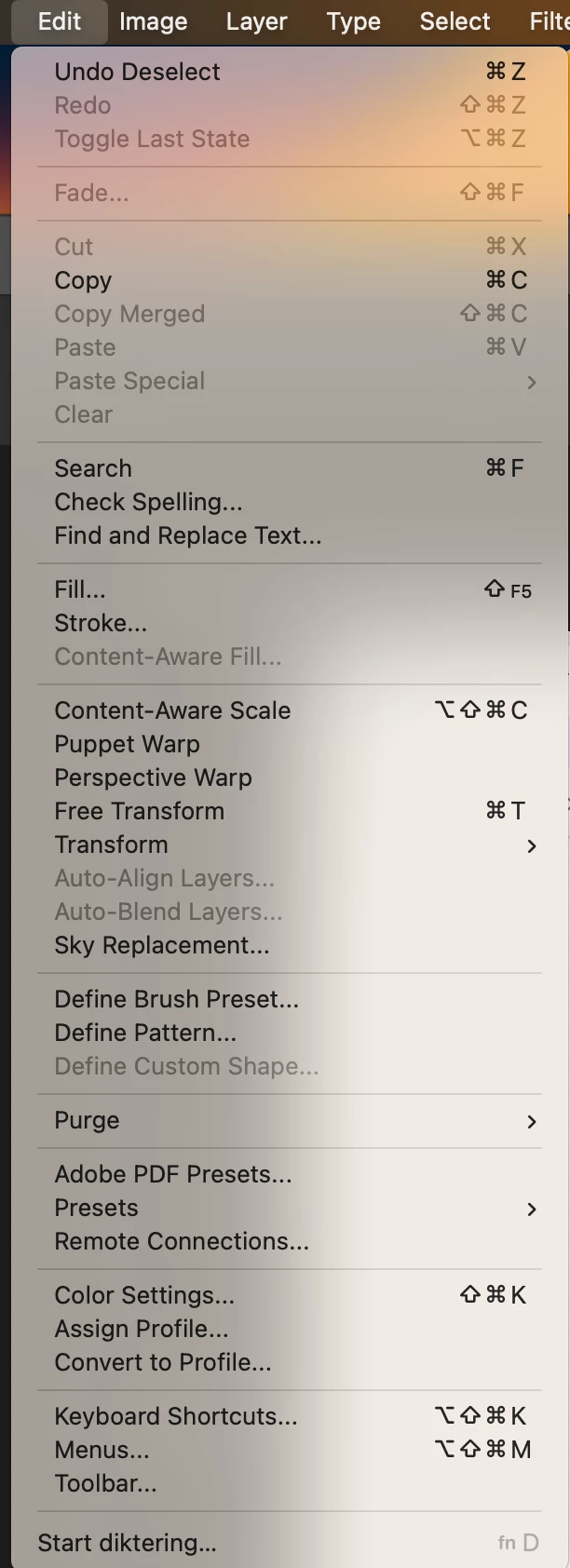Expand the Purge submenu
The width and height of the screenshot is (570, 1568).
point(87,1120)
